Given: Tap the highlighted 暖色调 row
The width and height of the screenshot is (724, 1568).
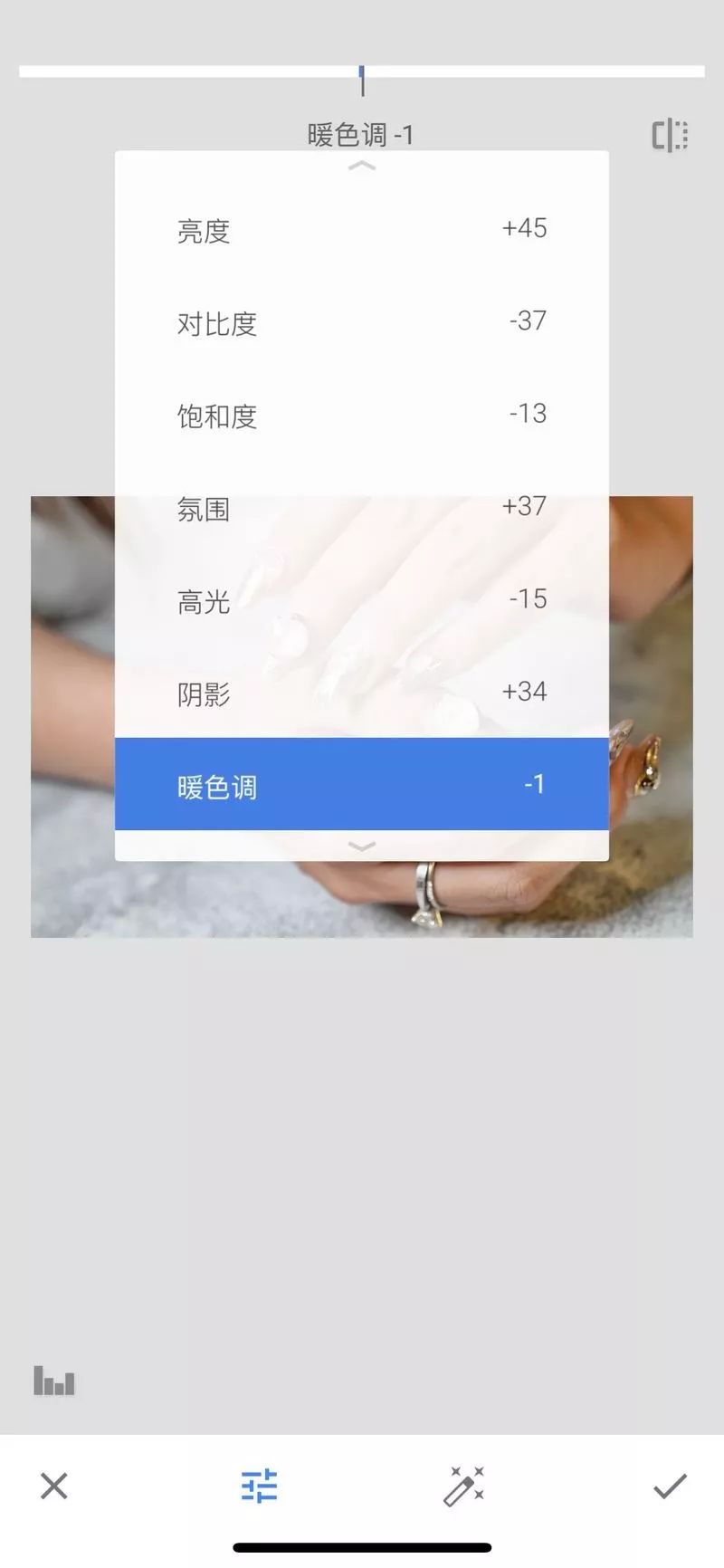Looking at the screenshot, I should pyautogui.click(x=361, y=785).
